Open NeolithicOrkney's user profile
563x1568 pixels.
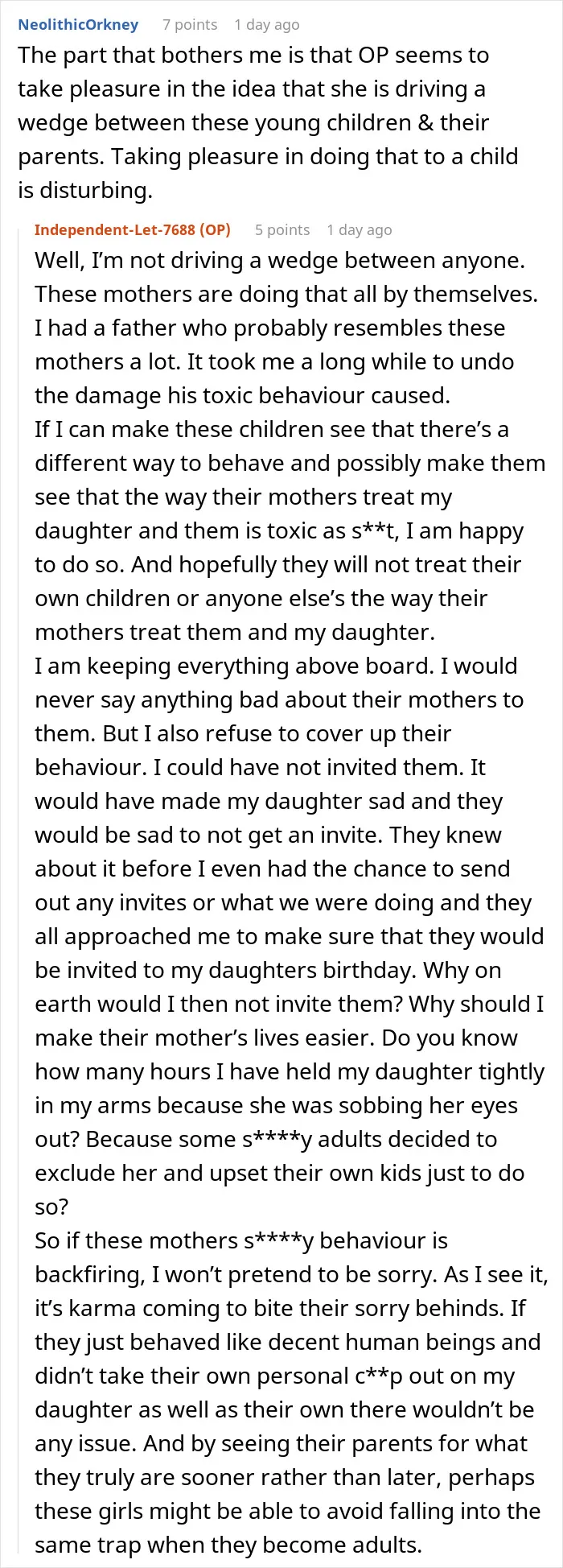click(78, 24)
